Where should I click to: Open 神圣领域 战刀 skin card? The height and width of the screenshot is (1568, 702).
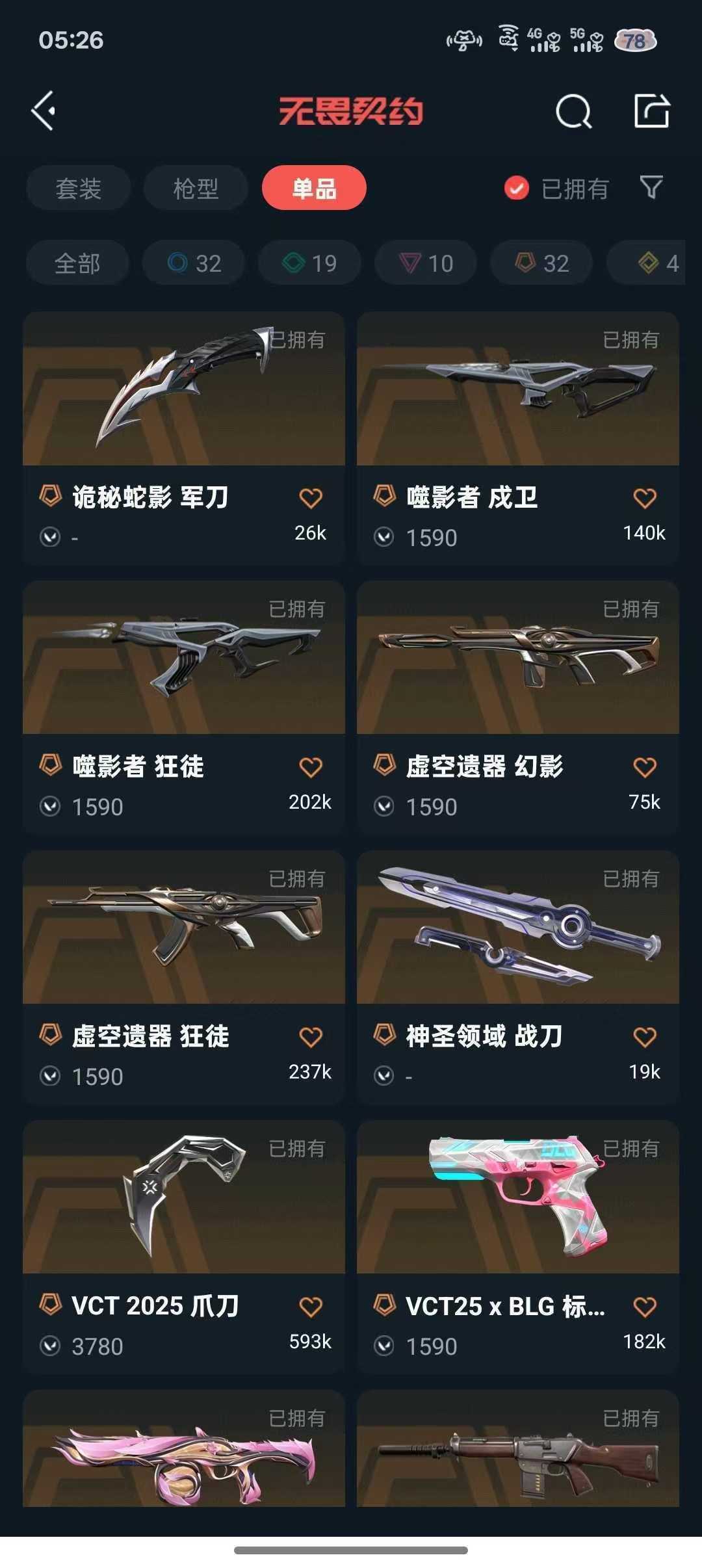(x=517, y=956)
